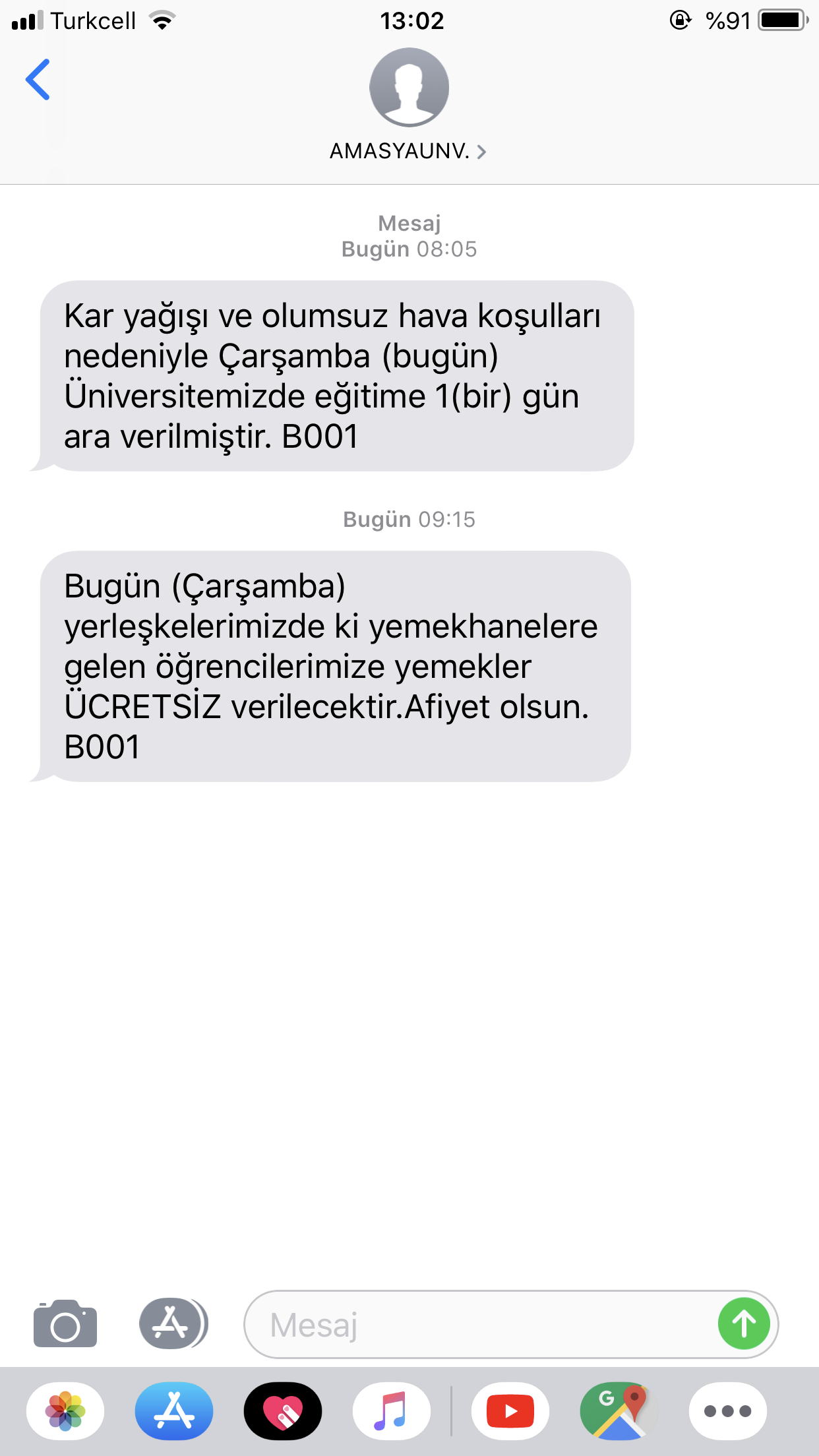Open the Music app in the app strip
The height and width of the screenshot is (1456, 819).
click(392, 1411)
